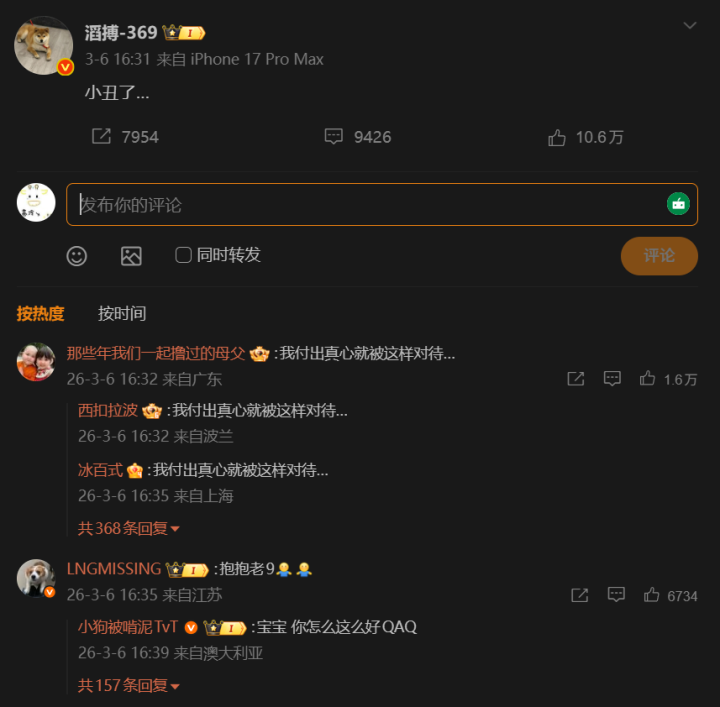Reply to the comment from 广东
This screenshot has height=707, width=720.
pyautogui.click(x=612, y=378)
